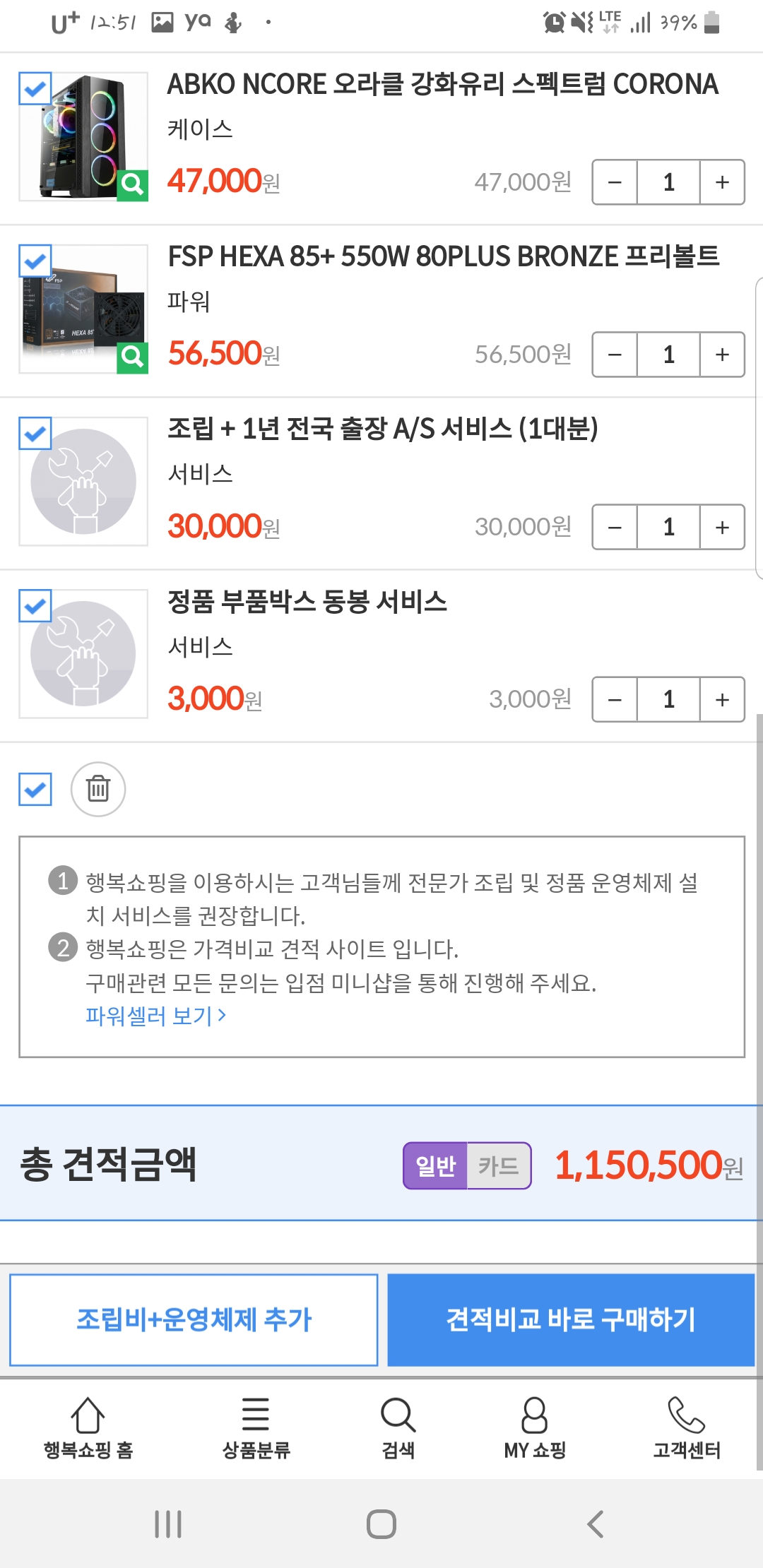Open the 고객센터 tab

(686, 1428)
